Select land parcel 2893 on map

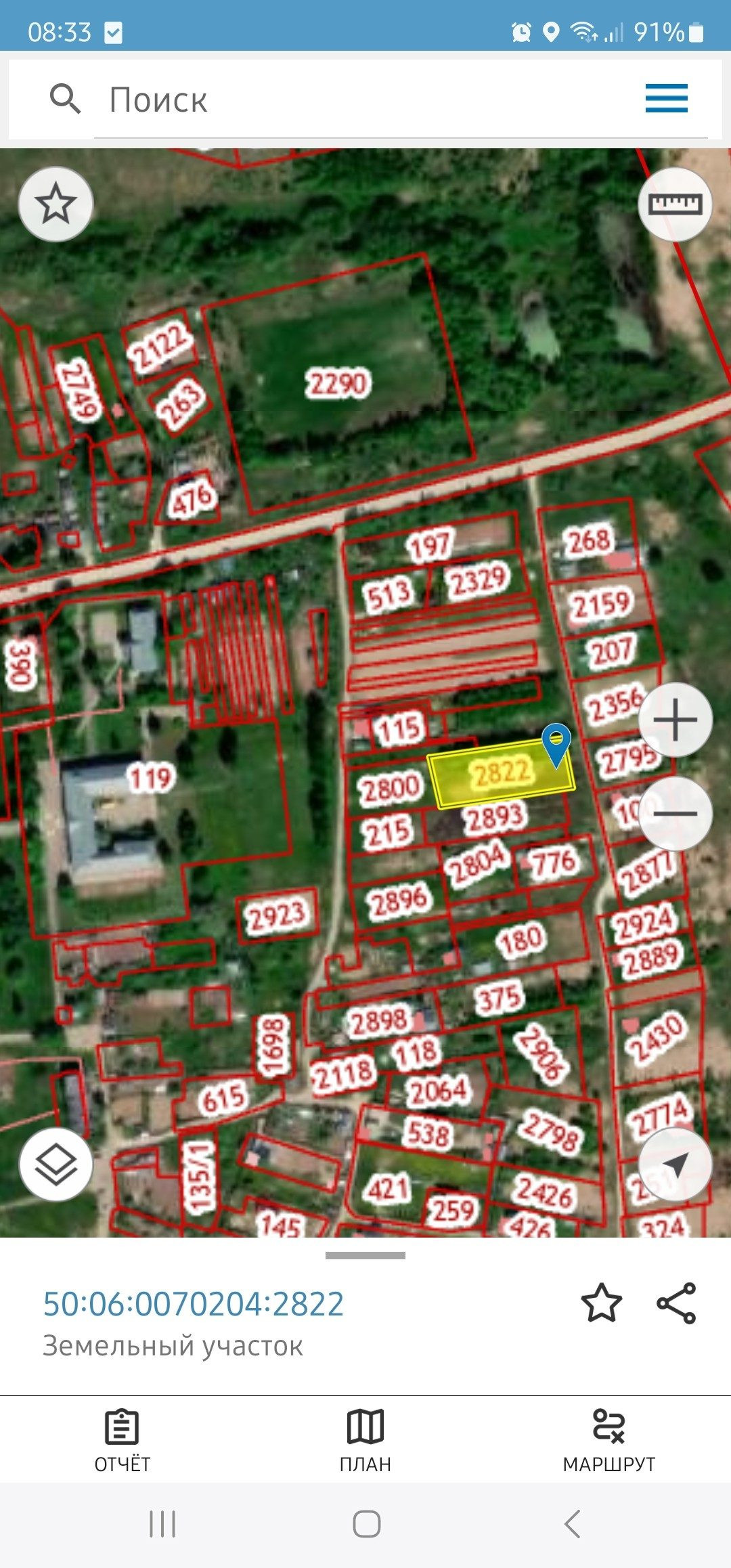coord(494,817)
